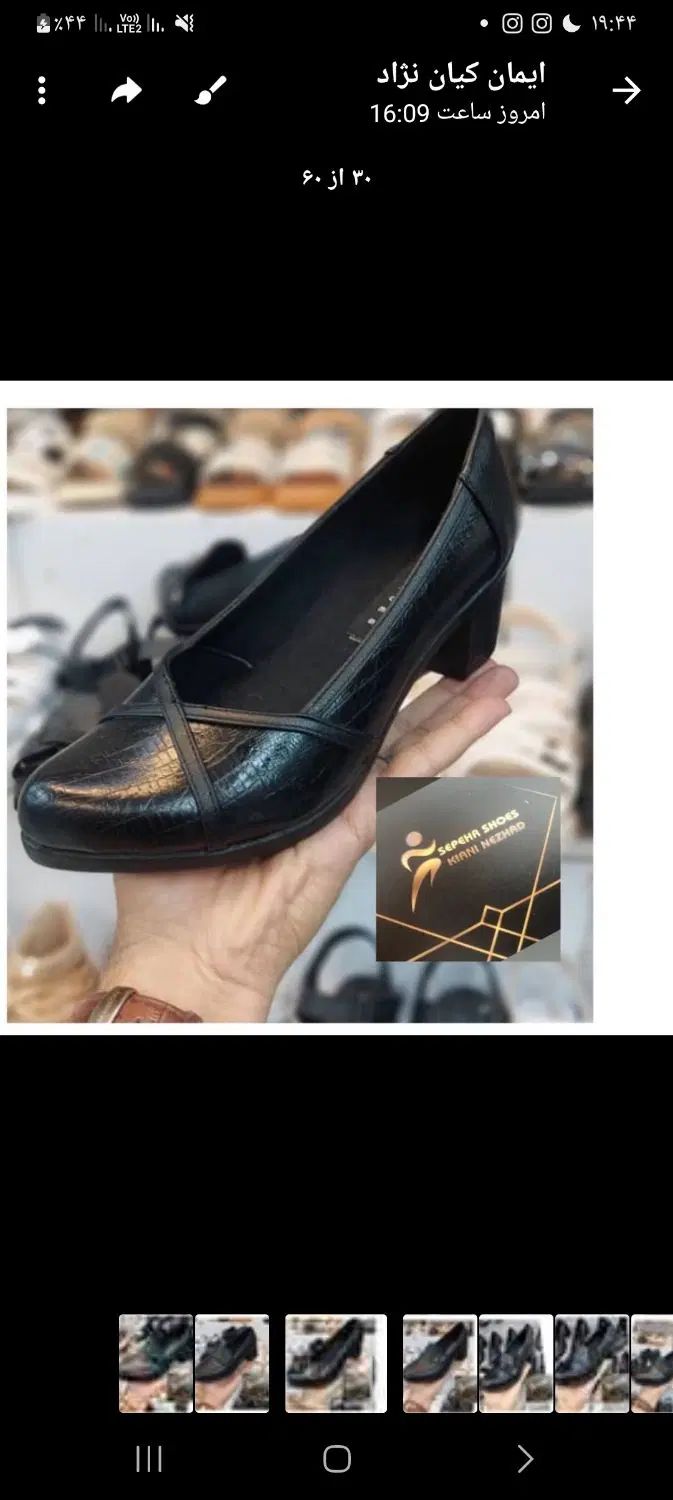
Task: Select the first thumbnail with green shoe
Action: tap(156, 1363)
